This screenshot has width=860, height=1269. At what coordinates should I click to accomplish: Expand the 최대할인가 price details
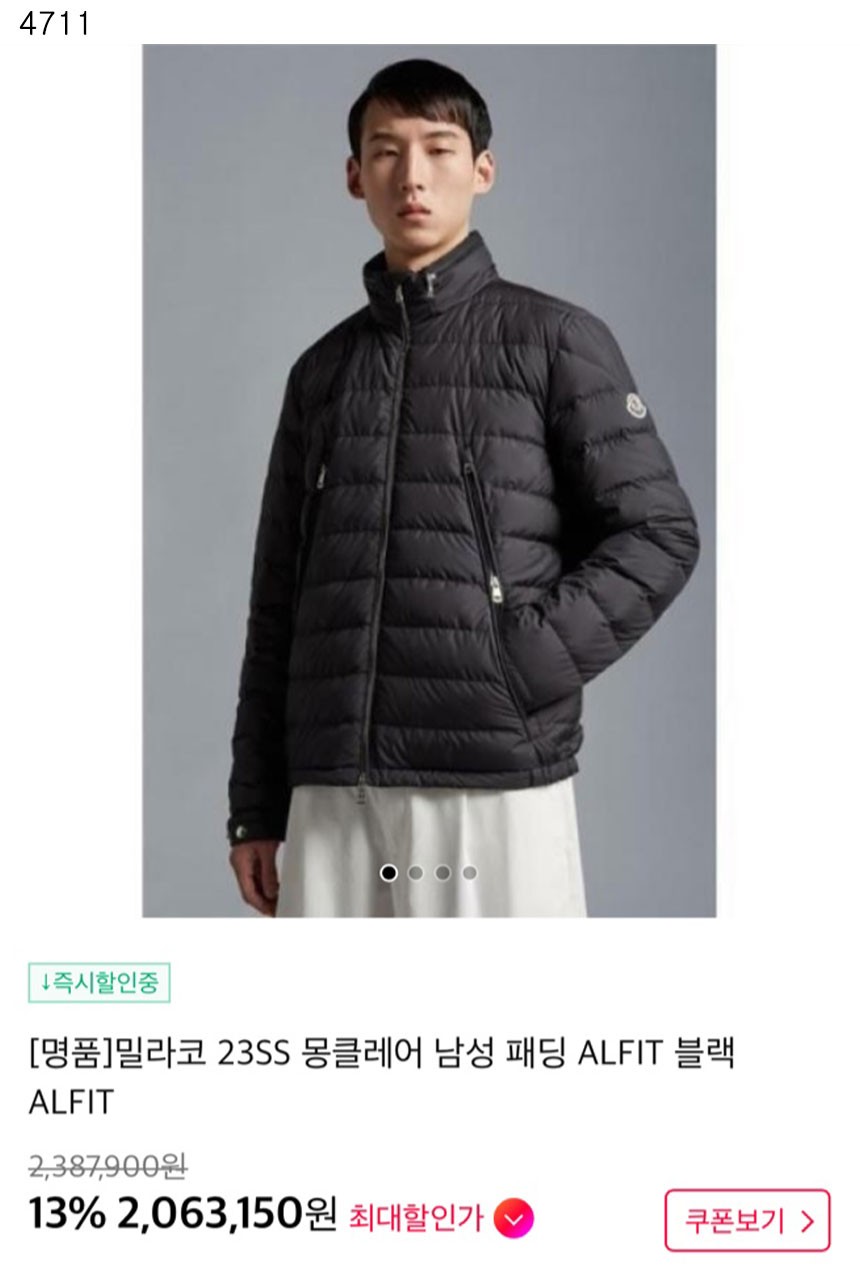[513, 1218]
